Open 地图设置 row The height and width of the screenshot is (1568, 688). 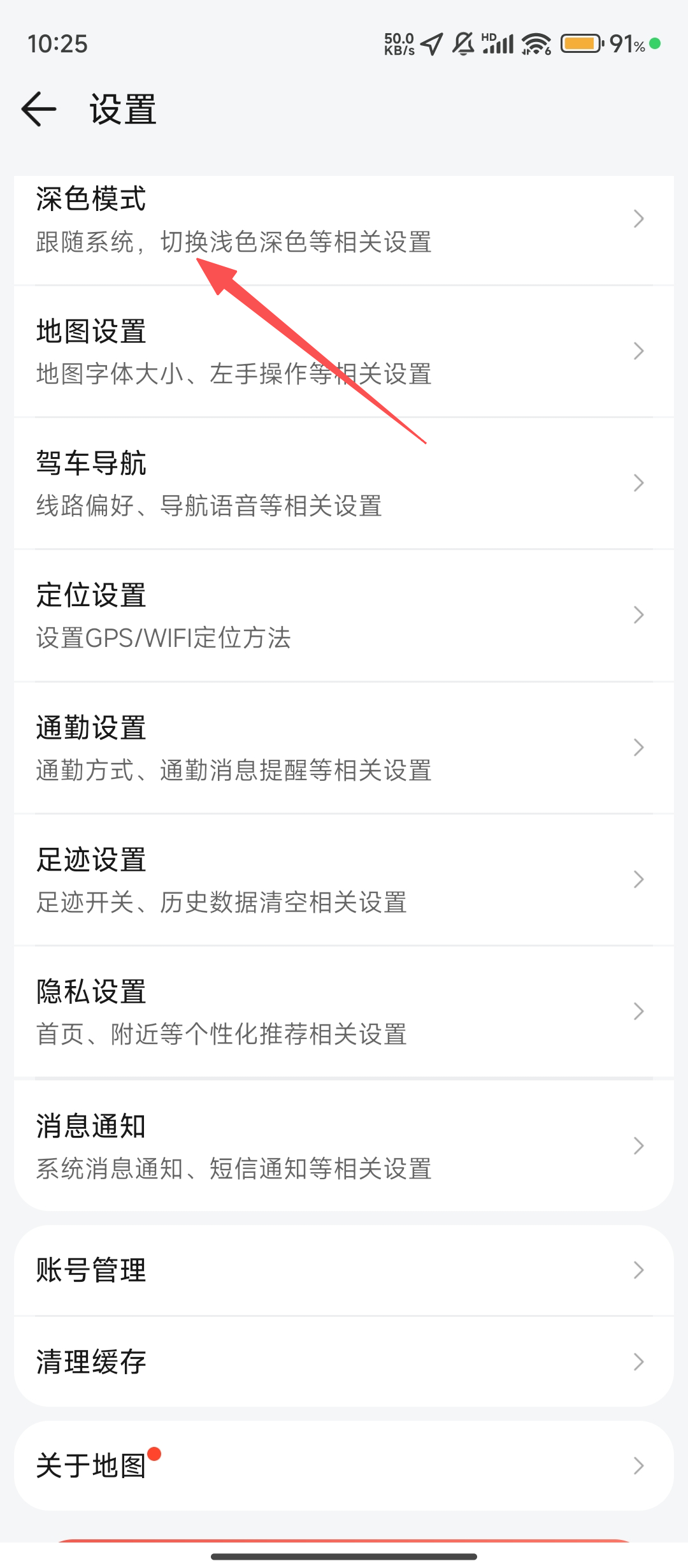point(344,351)
